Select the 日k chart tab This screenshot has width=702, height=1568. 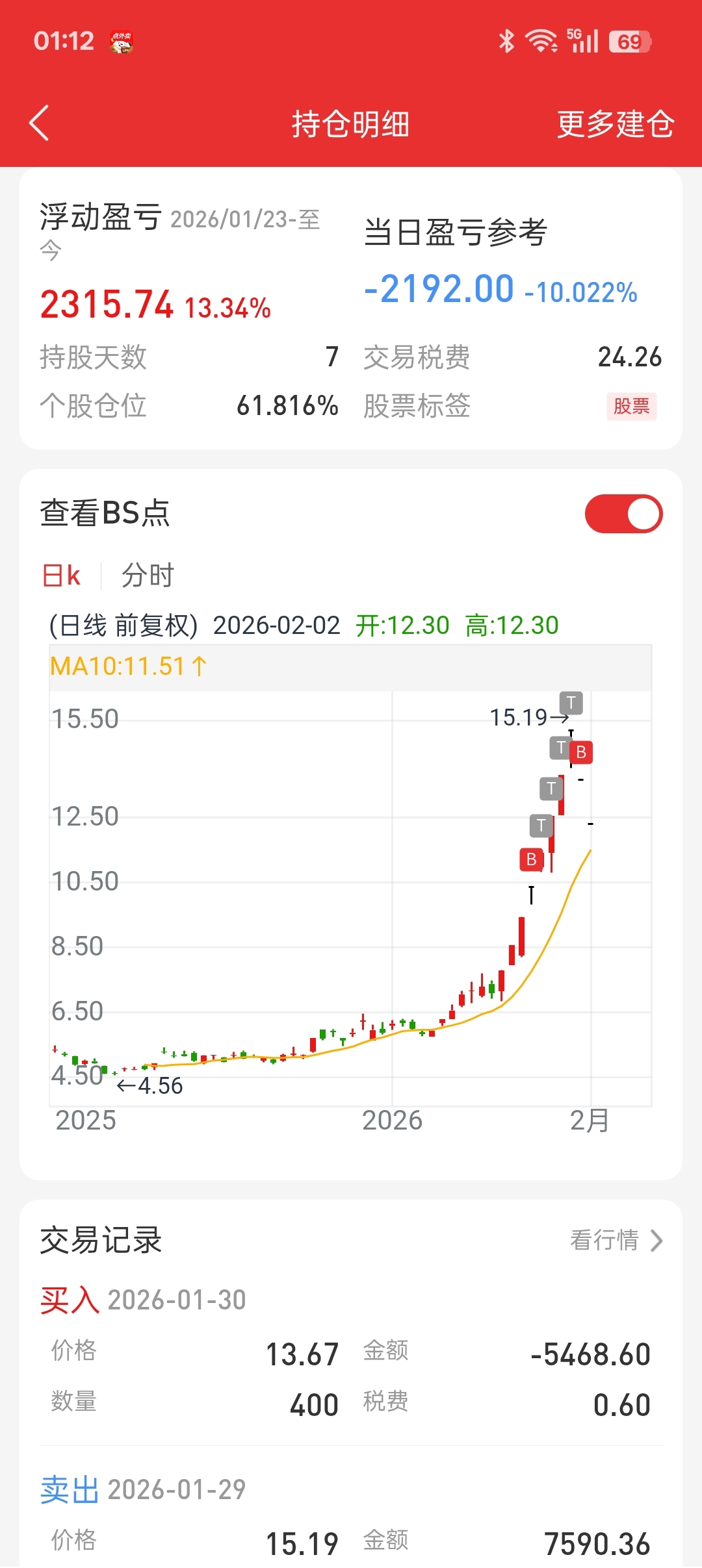[x=61, y=575]
